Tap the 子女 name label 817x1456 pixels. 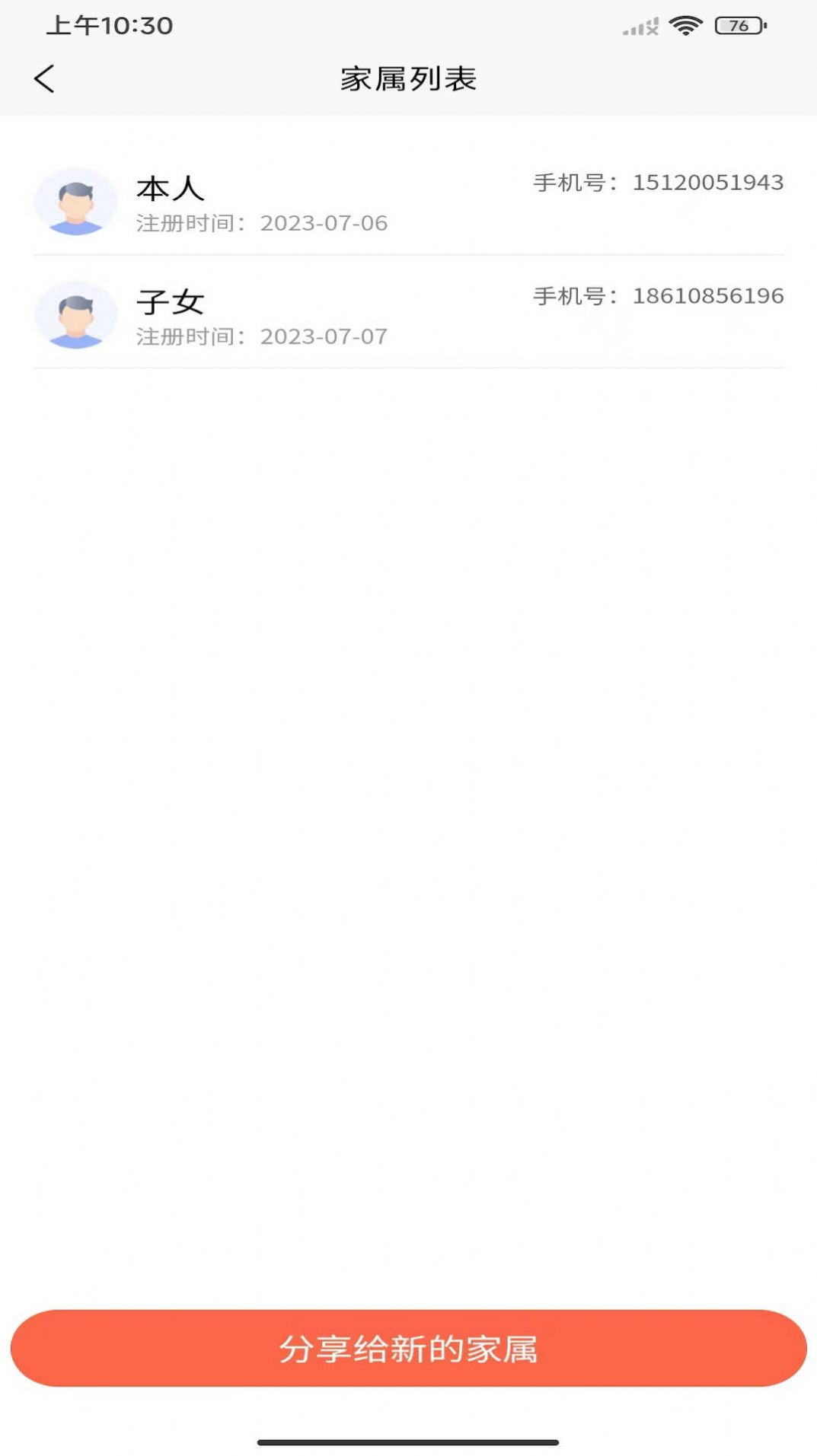pyautogui.click(x=170, y=301)
